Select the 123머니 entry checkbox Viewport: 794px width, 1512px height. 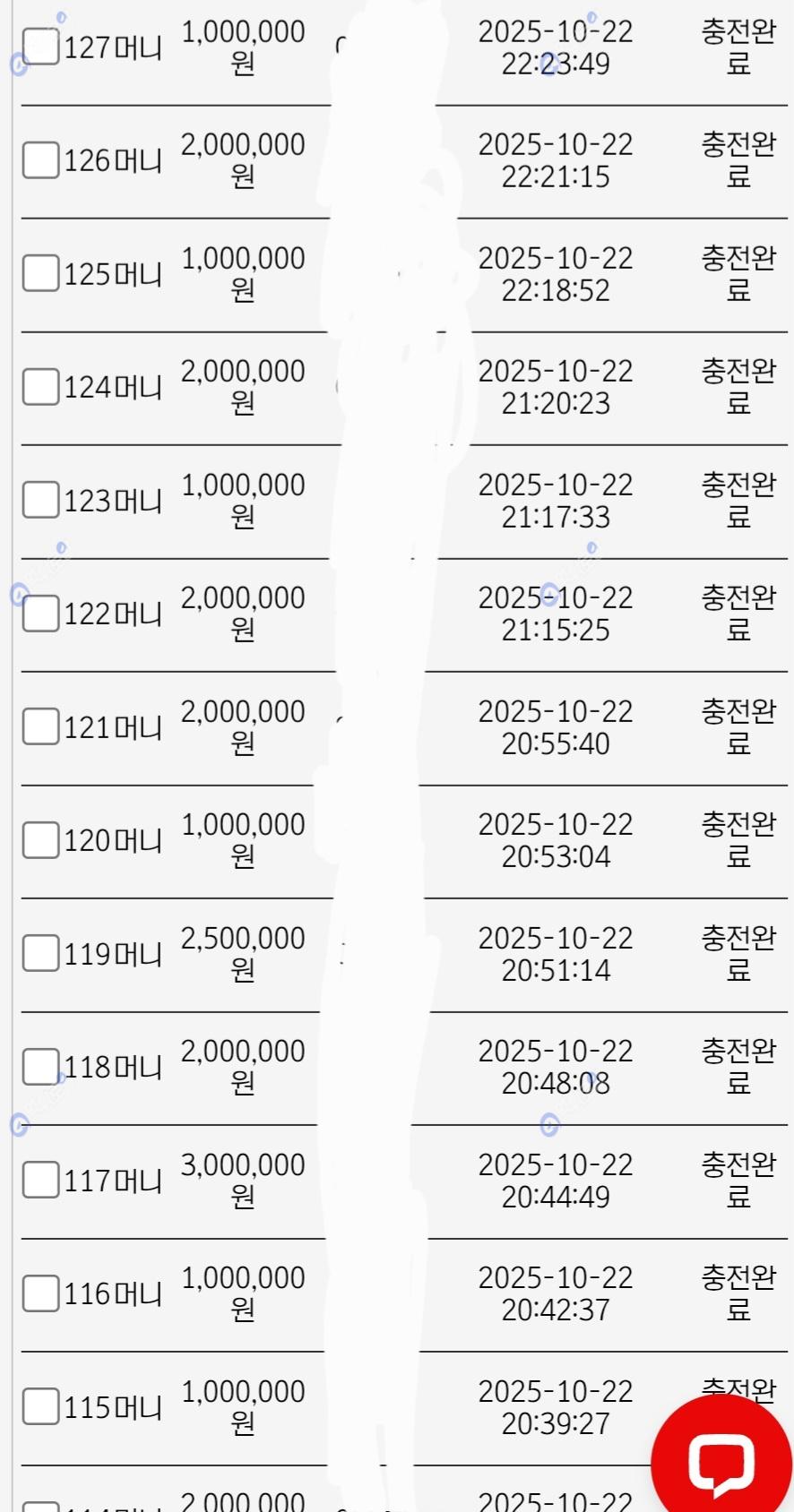40,500
